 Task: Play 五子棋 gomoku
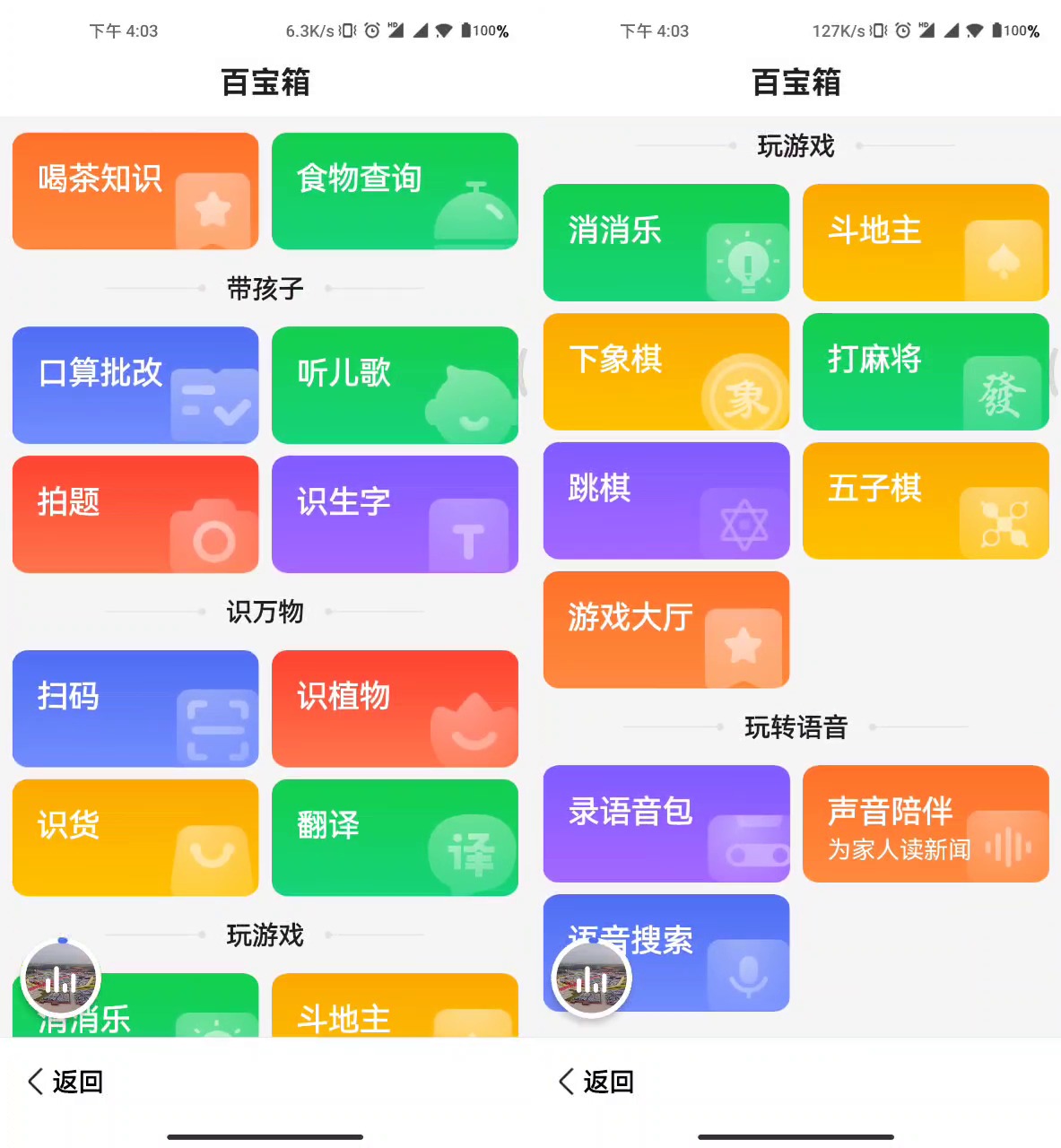point(926,500)
